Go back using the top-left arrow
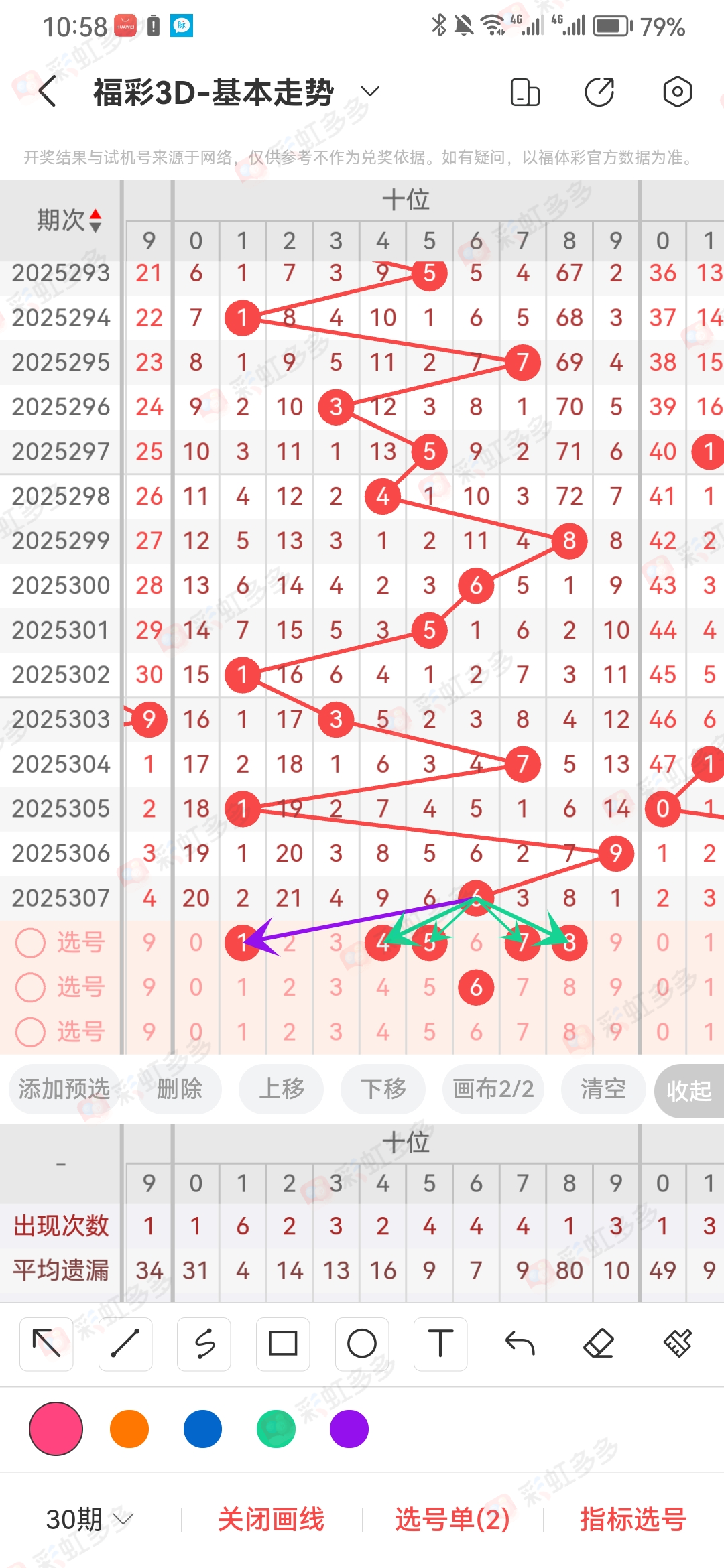Image resolution: width=724 pixels, height=1568 pixels. click(x=47, y=92)
